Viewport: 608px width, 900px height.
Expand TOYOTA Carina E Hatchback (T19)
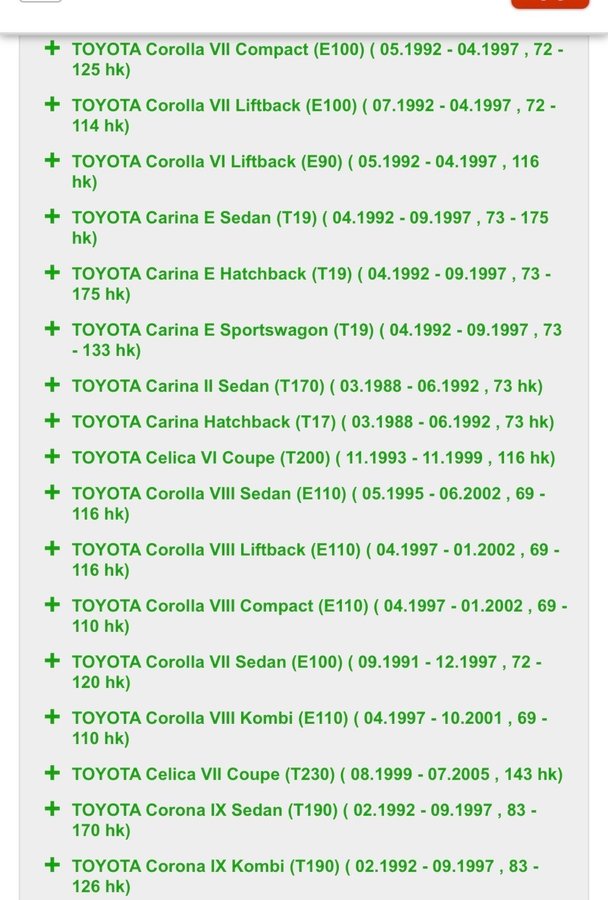(x=52, y=272)
